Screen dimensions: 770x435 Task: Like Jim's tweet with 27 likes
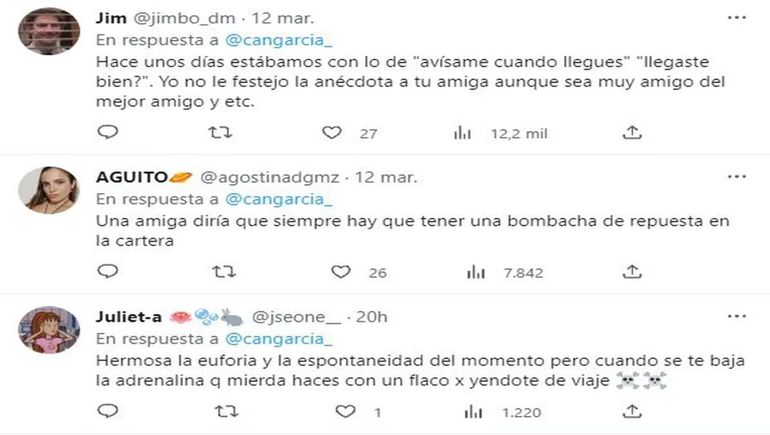pyautogui.click(x=333, y=132)
